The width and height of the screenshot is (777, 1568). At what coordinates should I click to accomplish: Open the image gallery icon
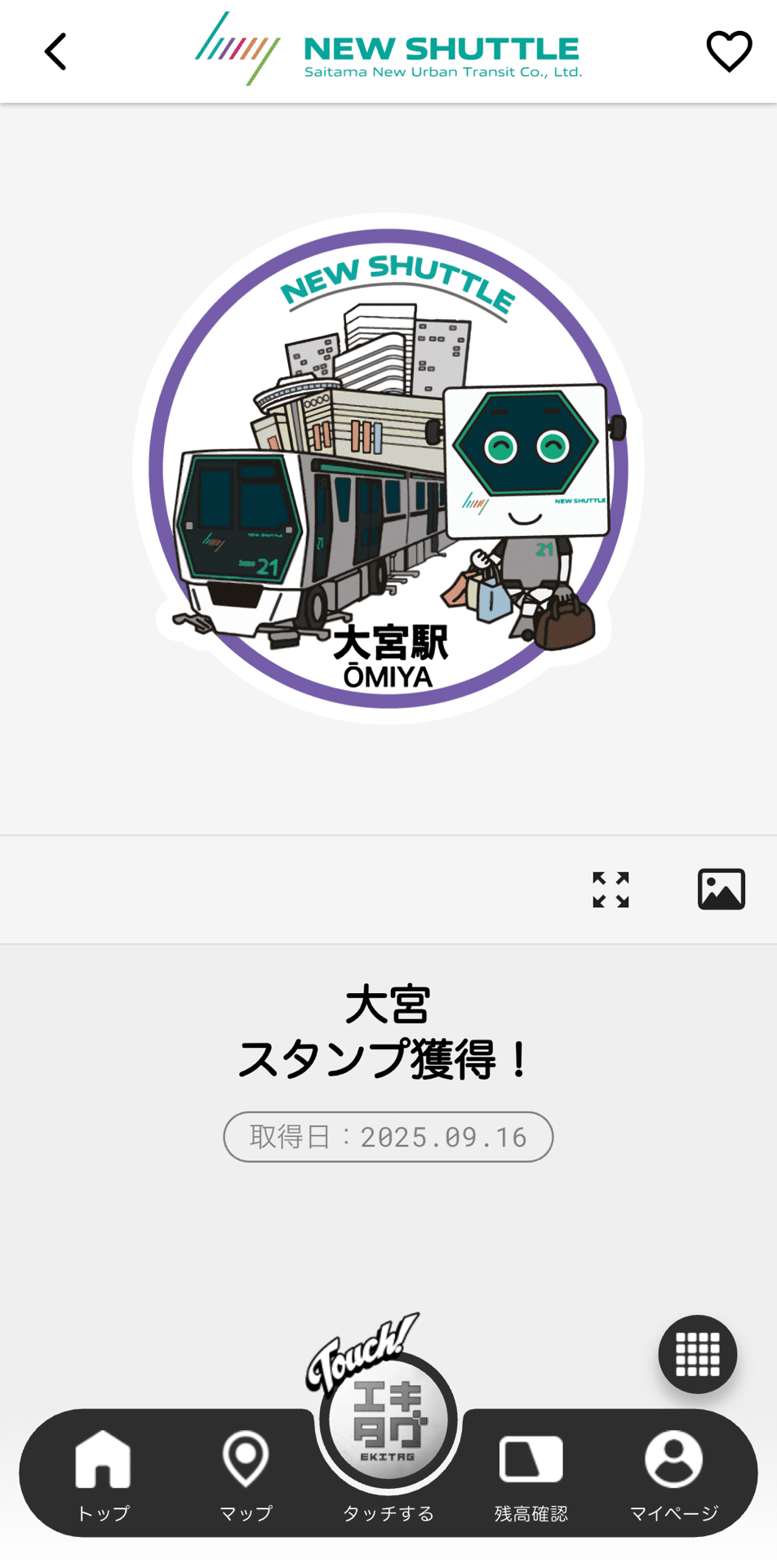(x=721, y=889)
